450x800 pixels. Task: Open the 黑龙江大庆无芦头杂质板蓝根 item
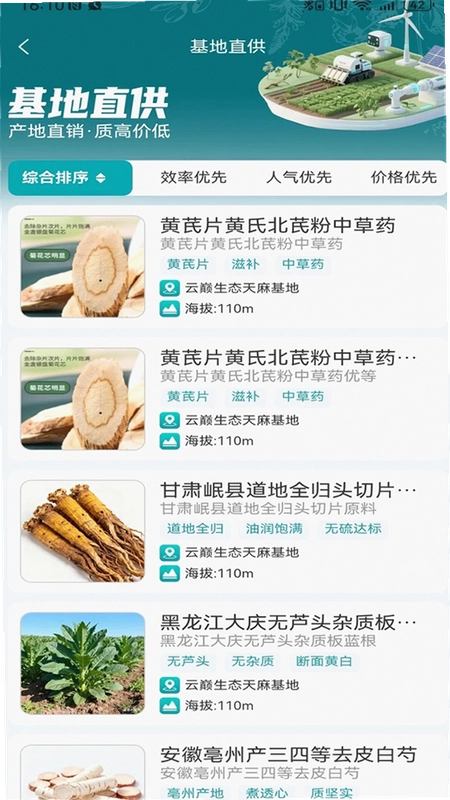click(228, 663)
